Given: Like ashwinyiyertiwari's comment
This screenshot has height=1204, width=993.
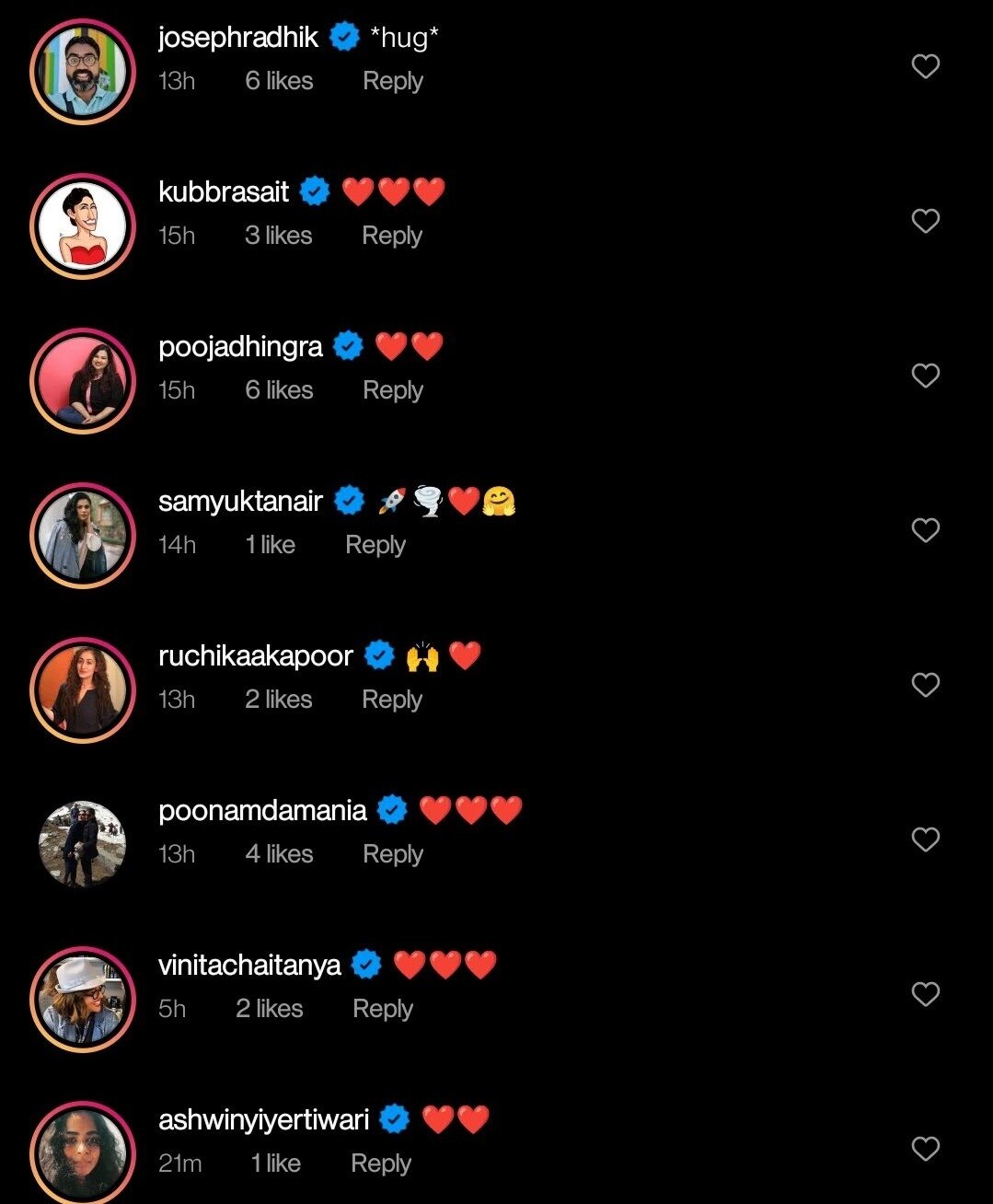Looking at the screenshot, I should click(925, 1149).
